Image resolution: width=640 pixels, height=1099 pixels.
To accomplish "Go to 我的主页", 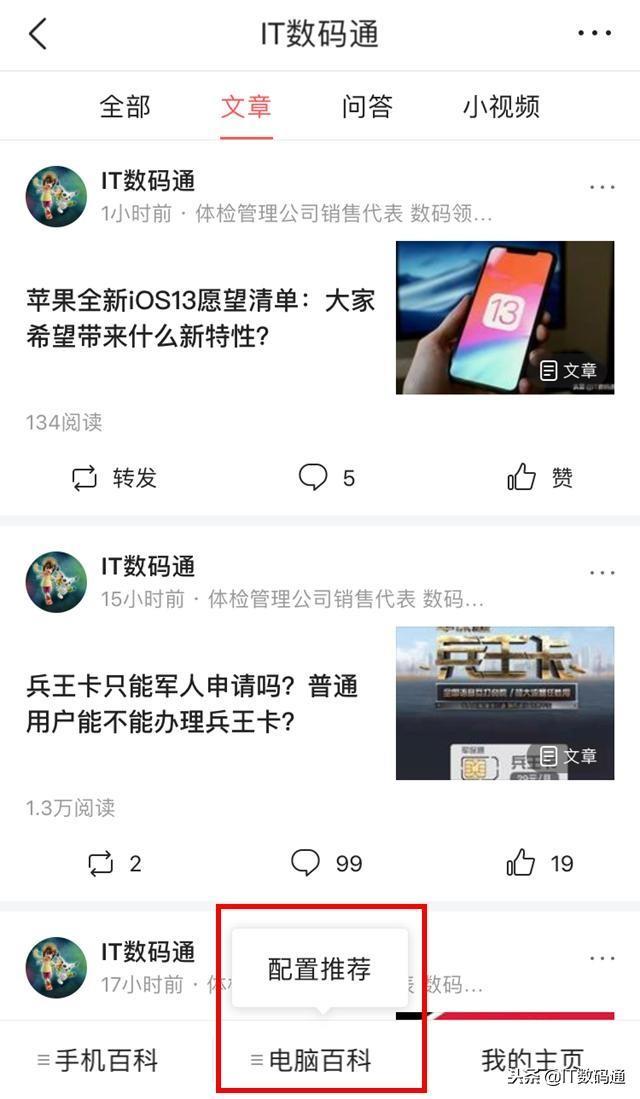I will pos(532,1059).
